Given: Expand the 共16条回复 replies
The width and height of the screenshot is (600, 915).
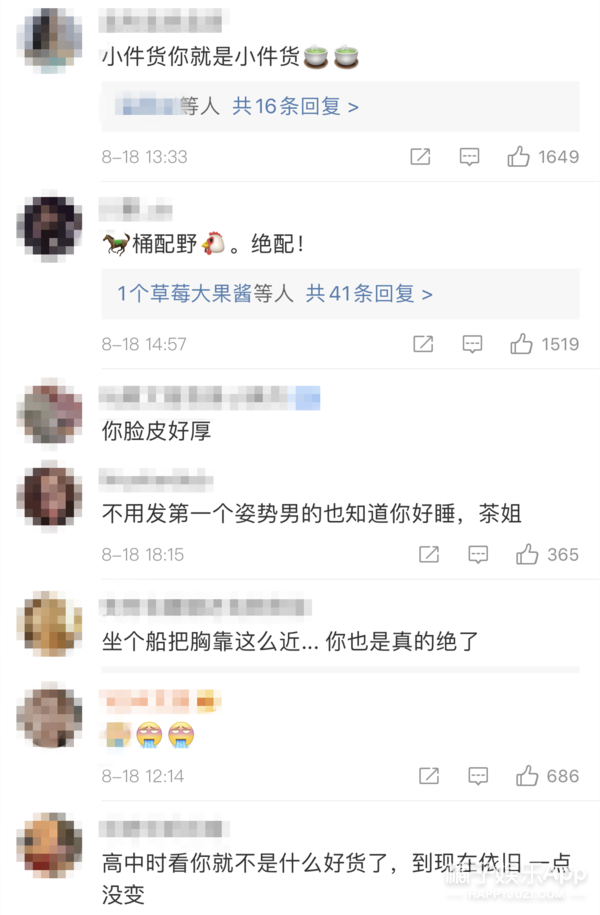Looking at the screenshot, I should (295, 106).
